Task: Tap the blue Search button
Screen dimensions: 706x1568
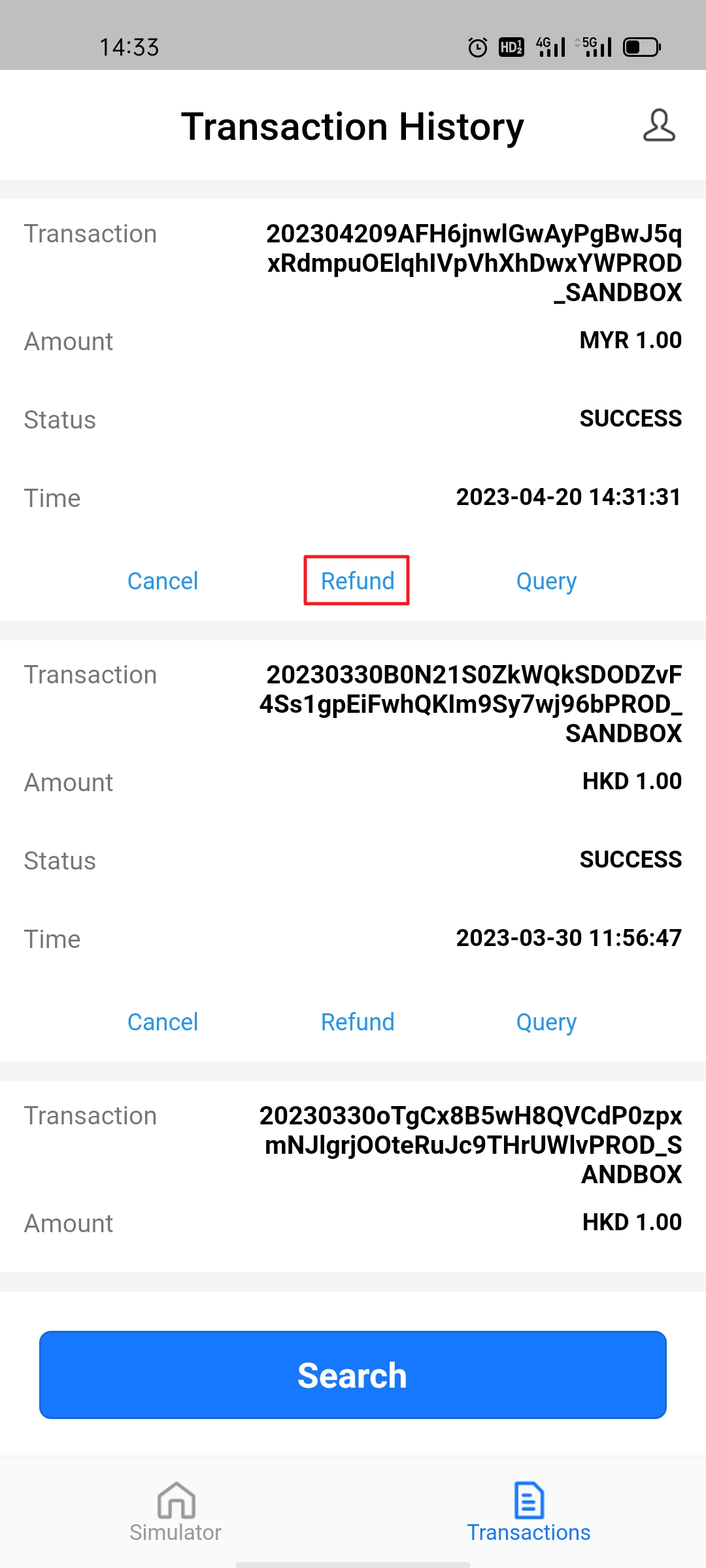Action: 353,1375
